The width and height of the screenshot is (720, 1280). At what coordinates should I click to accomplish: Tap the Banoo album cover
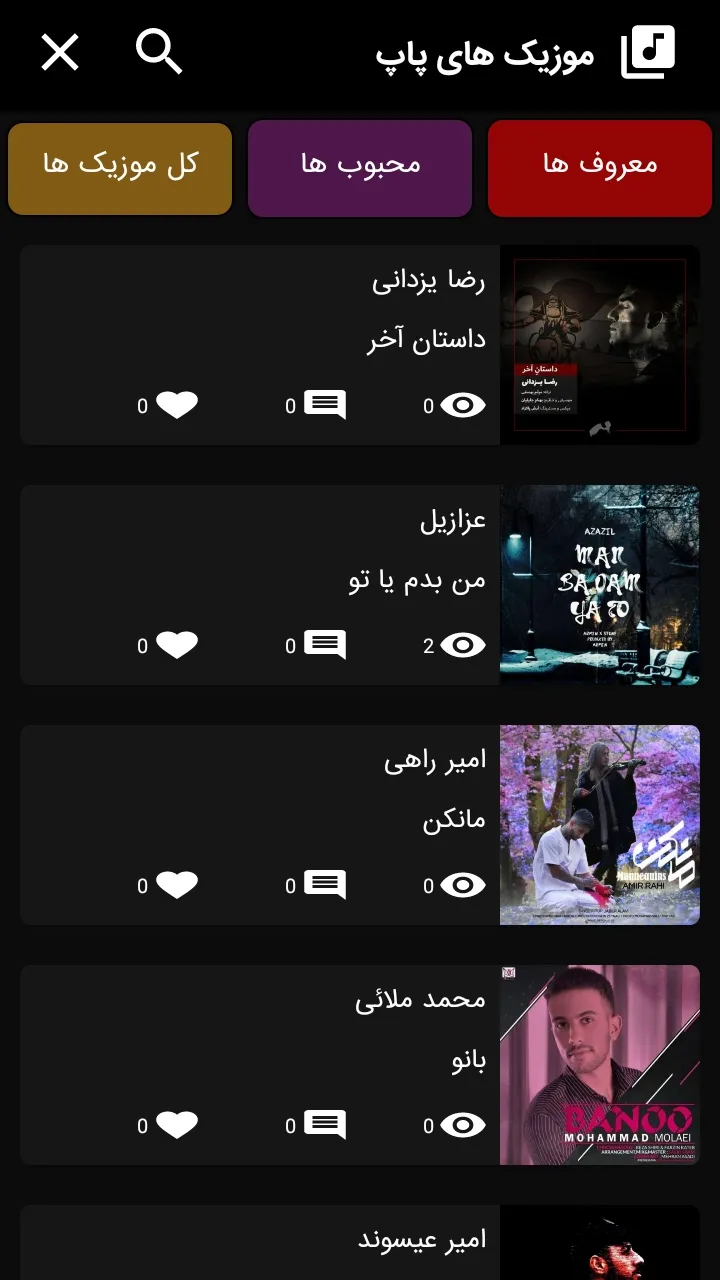pyautogui.click(x=599, y=1065)
